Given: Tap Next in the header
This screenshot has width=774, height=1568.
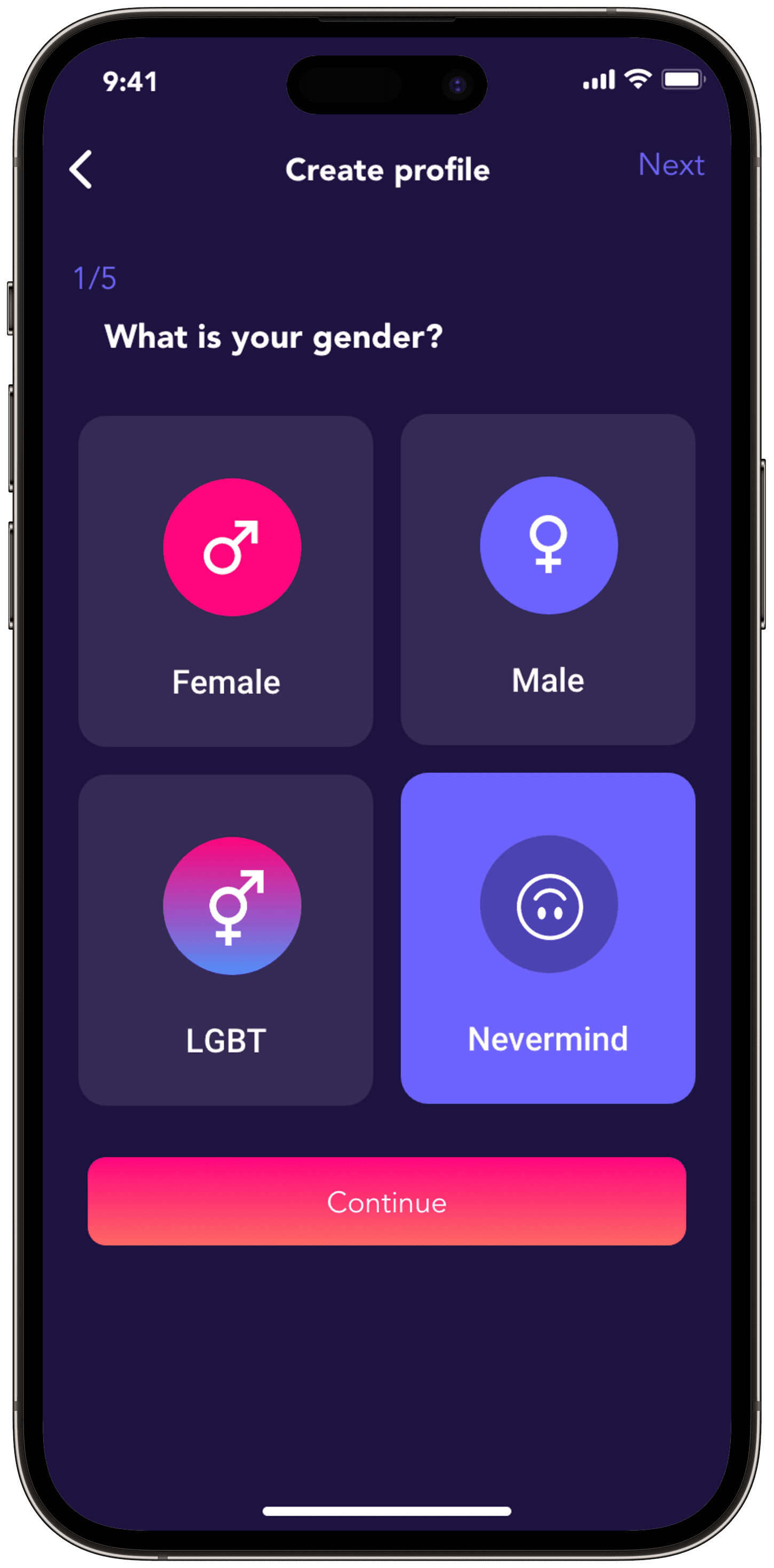Looking at the screenshot, I should click(671, 164).
